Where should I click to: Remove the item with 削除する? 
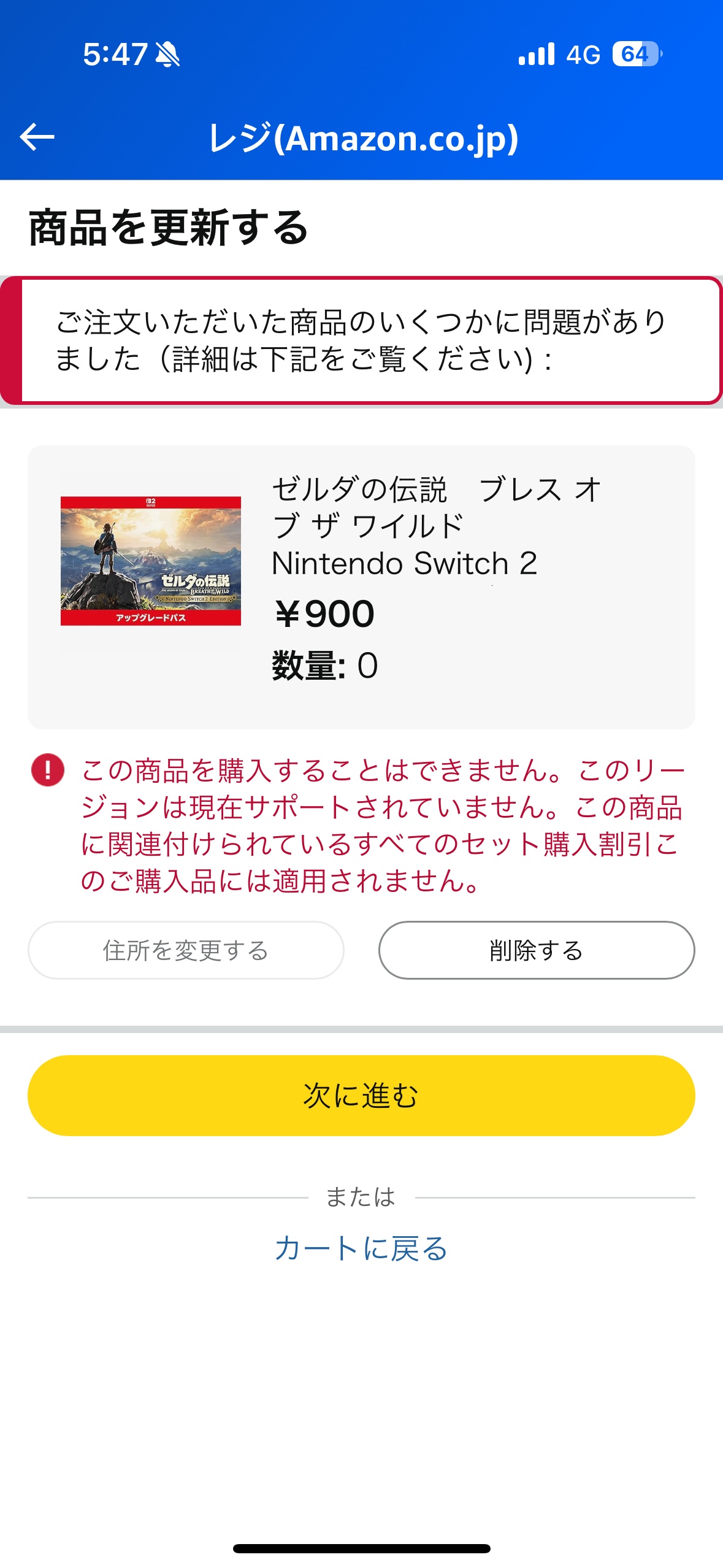(537, 950)
